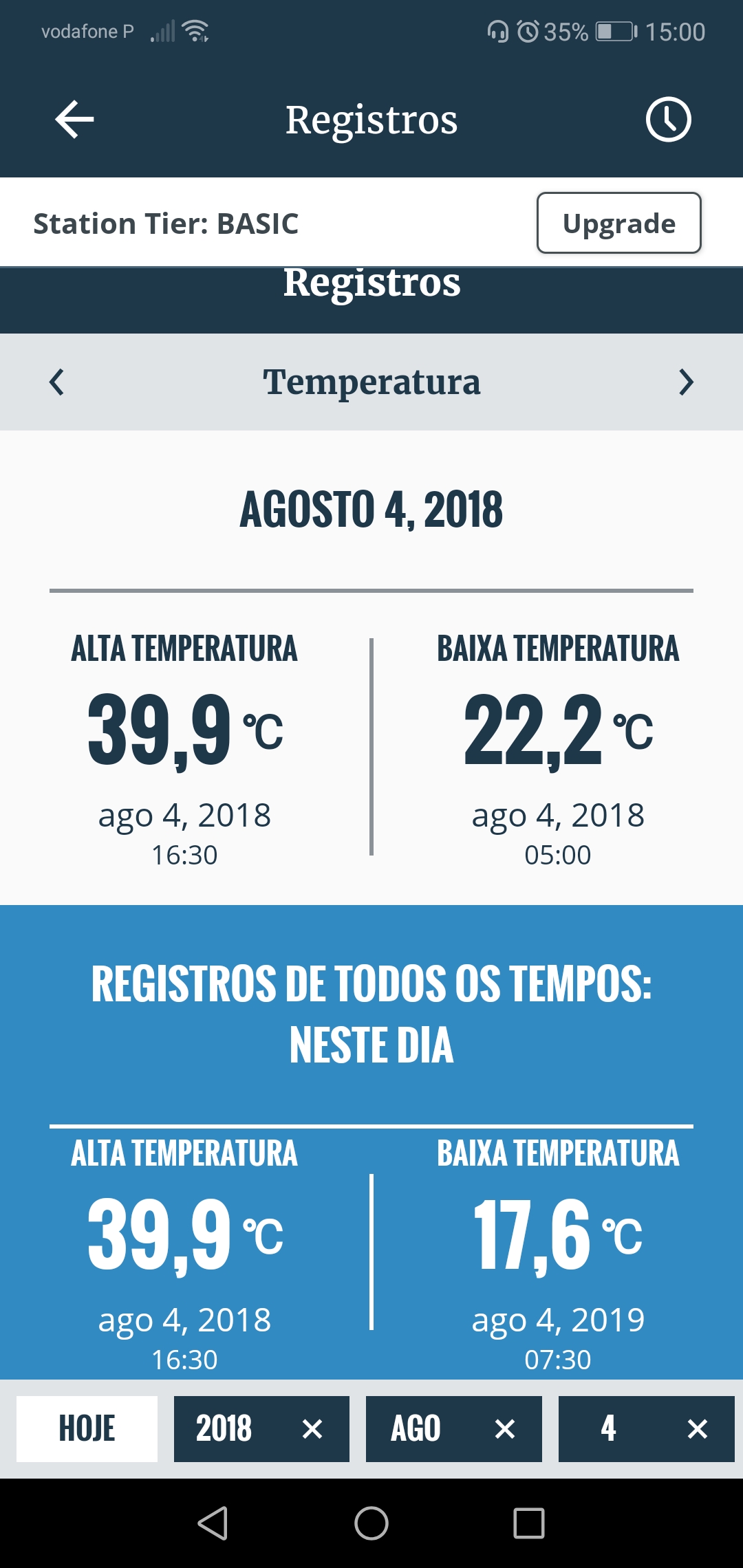Show next record type after Temperatura
This screenshot has width=743, height=1568.
[x=686, y=382]
